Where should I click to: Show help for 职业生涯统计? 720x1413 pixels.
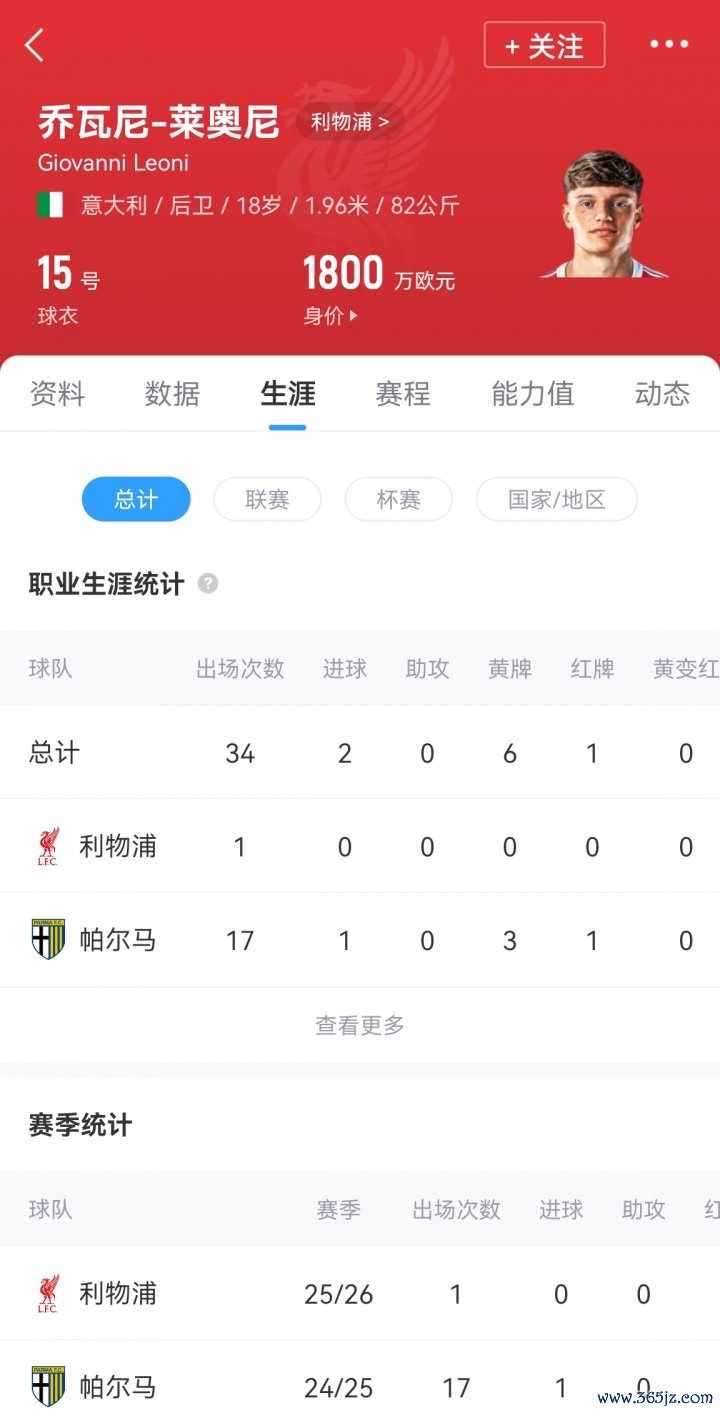point(208,584)
